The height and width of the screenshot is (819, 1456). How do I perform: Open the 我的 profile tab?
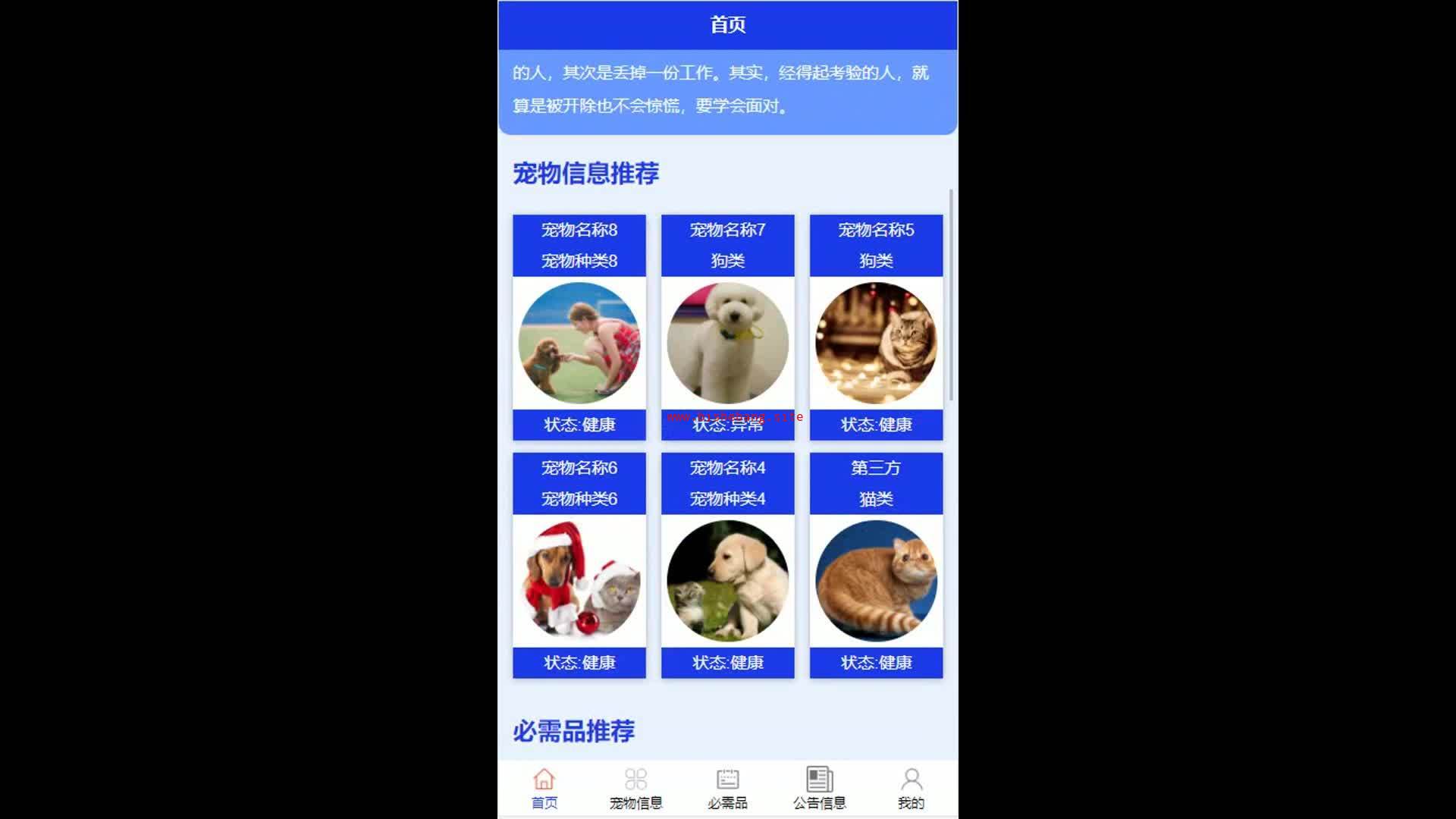tap(911, 789)
